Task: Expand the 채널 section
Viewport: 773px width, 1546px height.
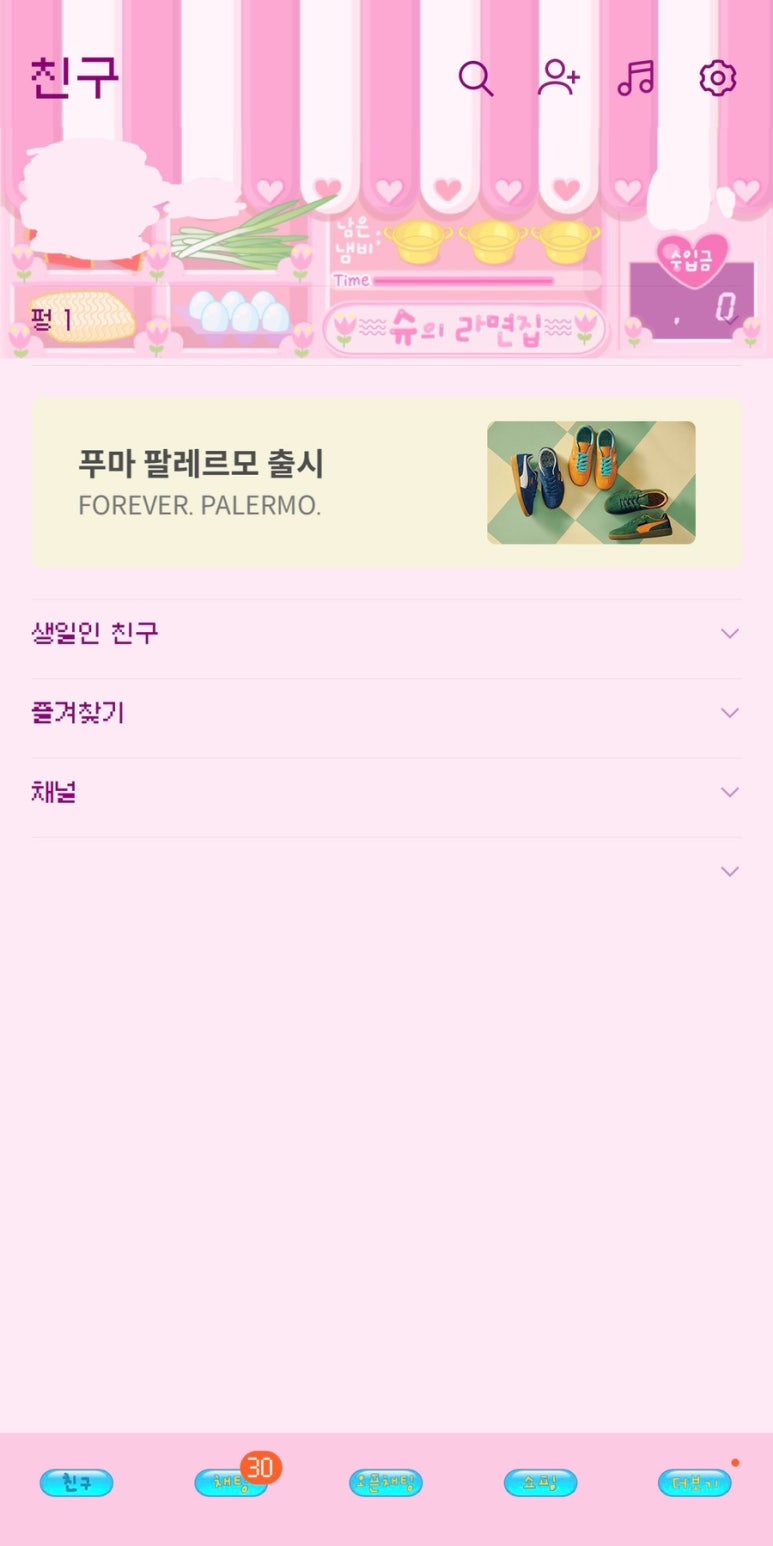Action: pos(386,792)
